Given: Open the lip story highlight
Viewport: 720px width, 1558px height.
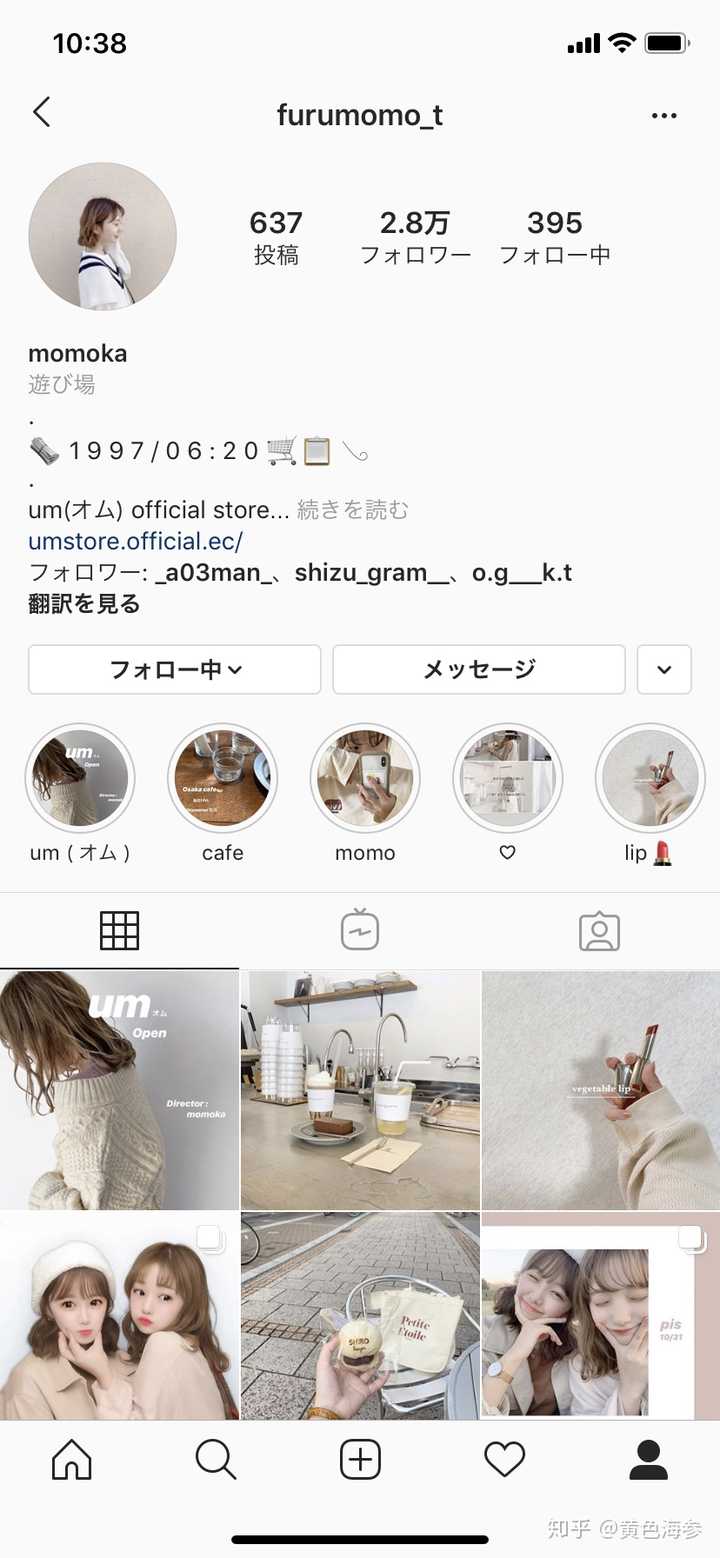Looking at the screenshot, I should 650,778.
